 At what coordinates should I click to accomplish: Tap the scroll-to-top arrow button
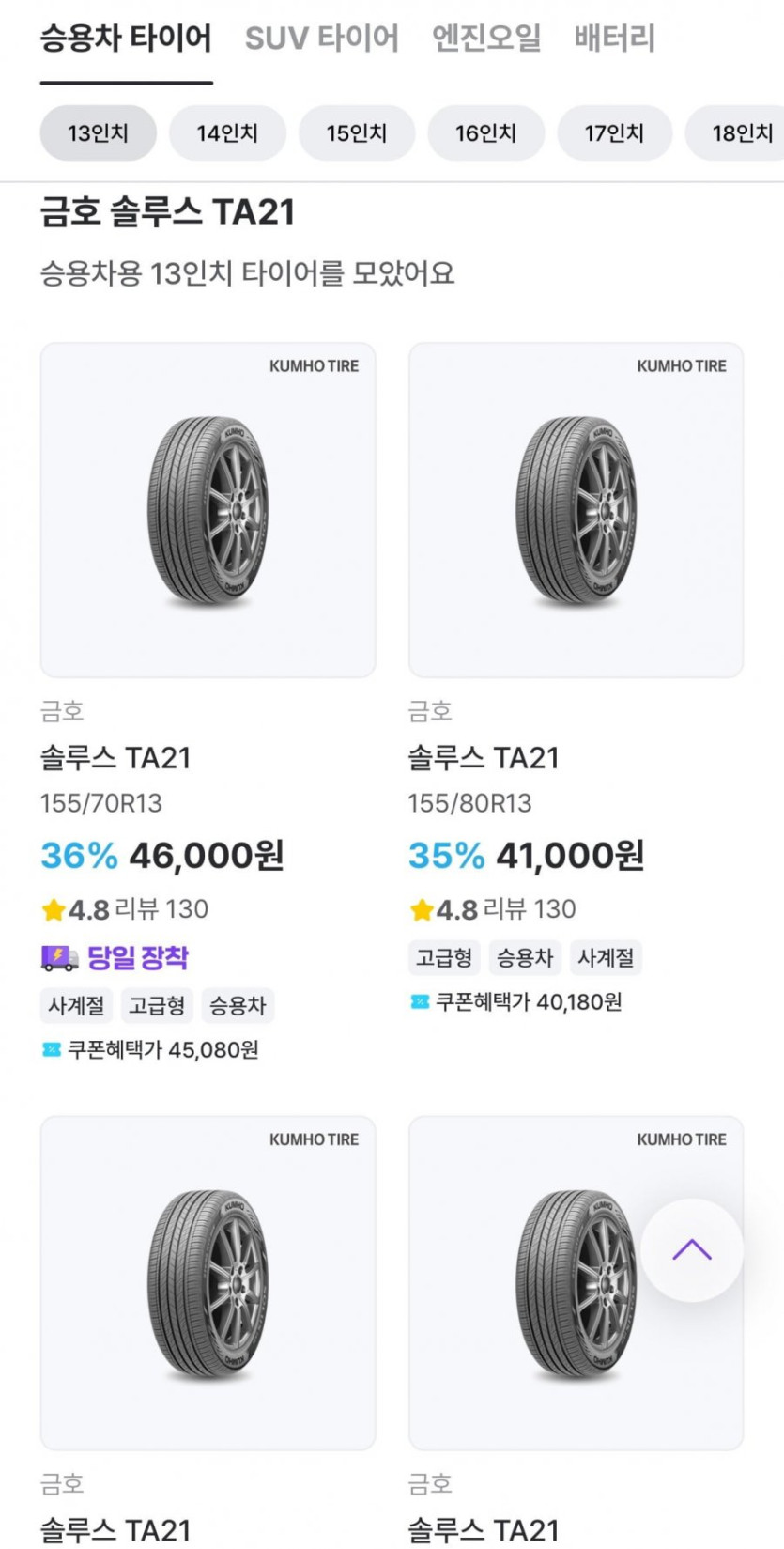(692, 1249)
